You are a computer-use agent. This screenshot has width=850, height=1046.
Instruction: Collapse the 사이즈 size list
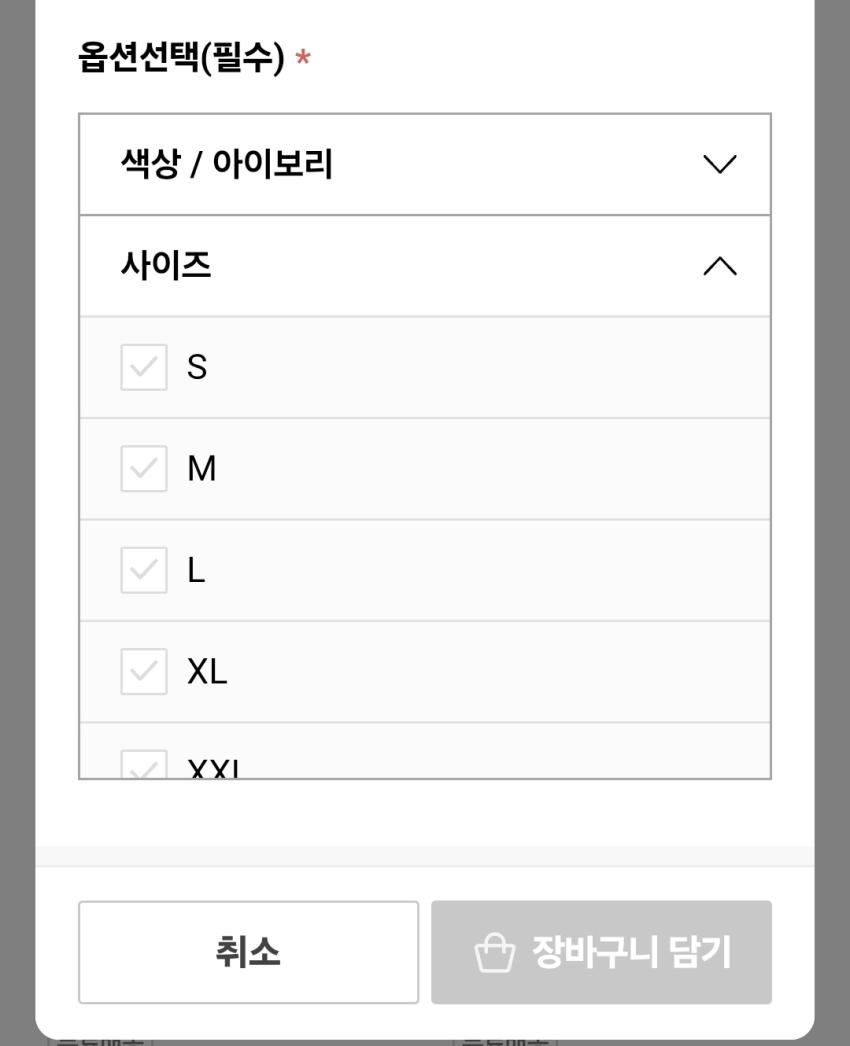point(425,266)
